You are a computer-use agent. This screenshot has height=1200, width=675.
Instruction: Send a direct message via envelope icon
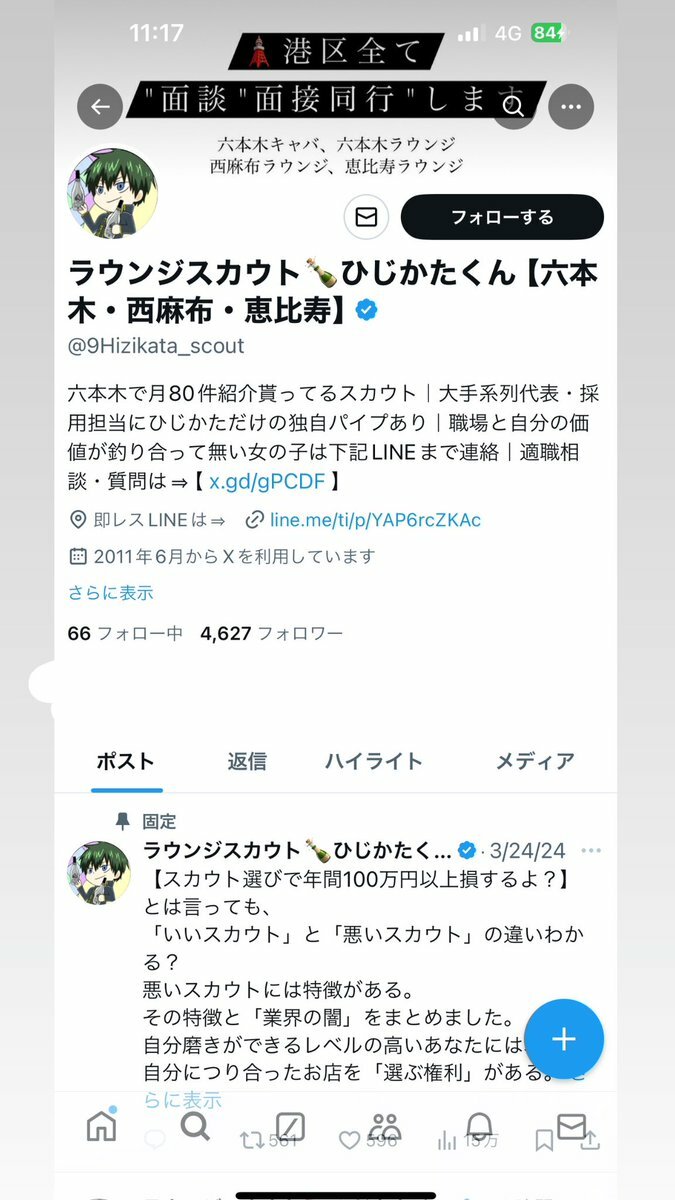366,217
